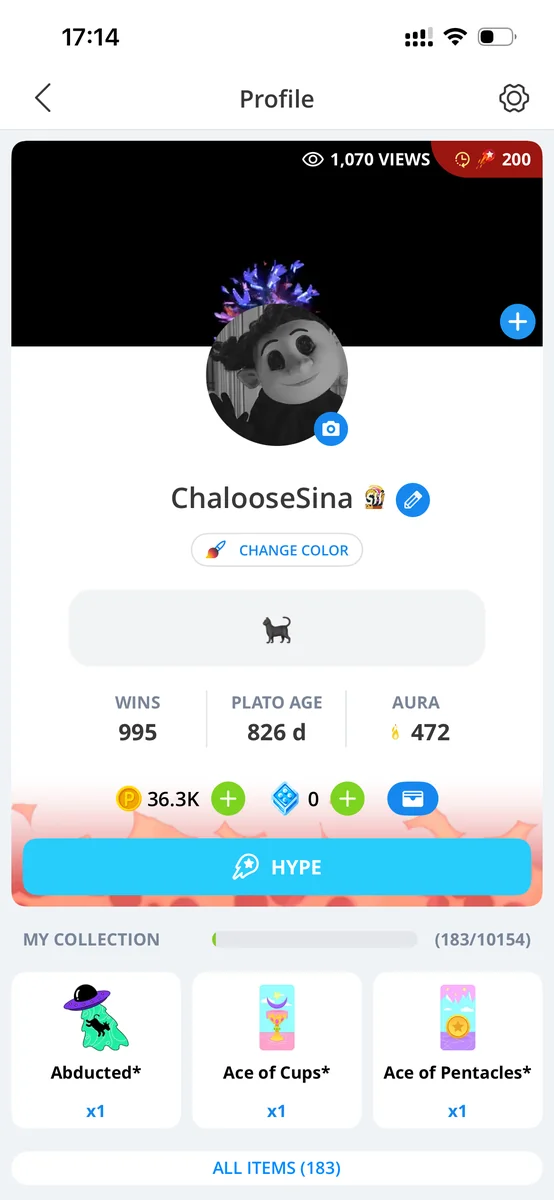Edit the username with the pencil icon
The image size is (554, 1200).
413,499
